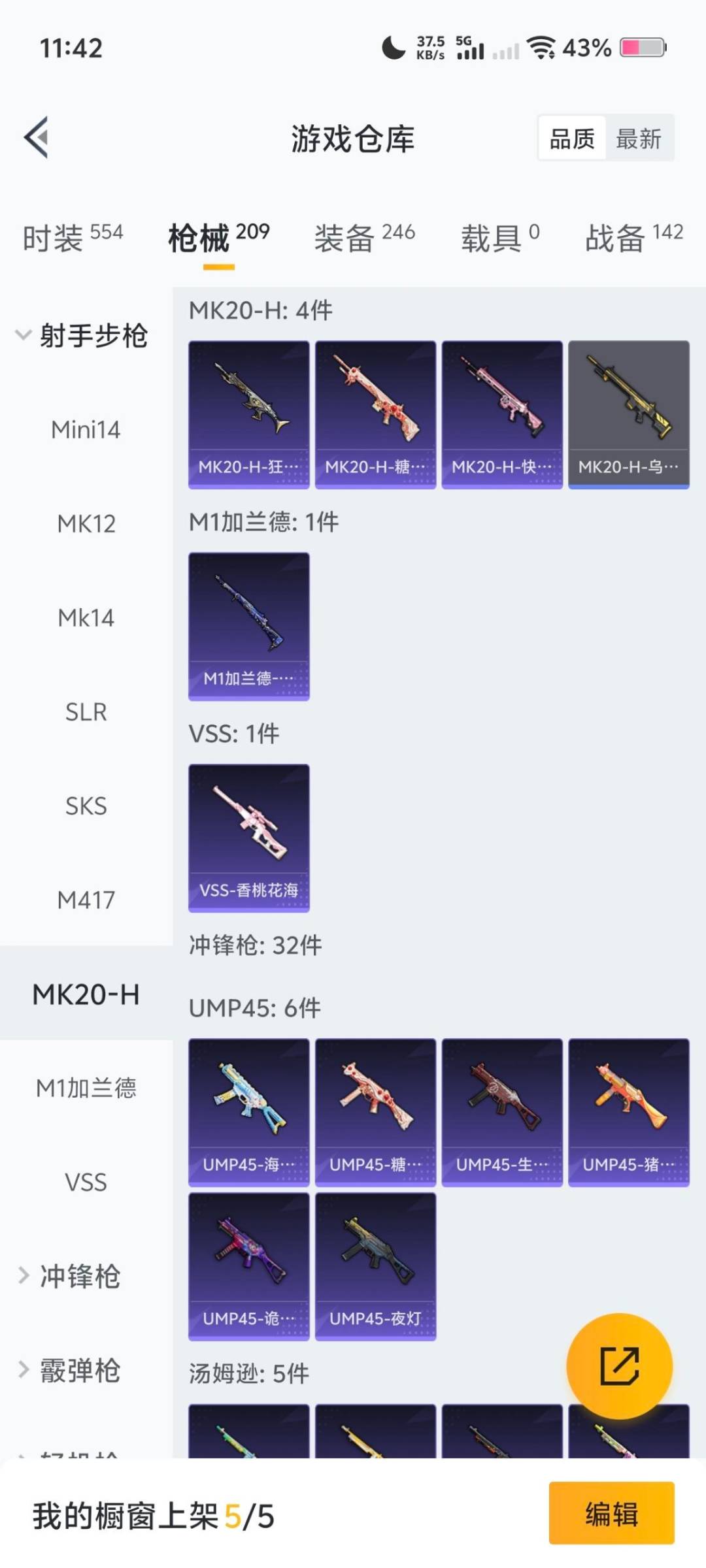Sort the warehouse by 品质

click(572, 139)
